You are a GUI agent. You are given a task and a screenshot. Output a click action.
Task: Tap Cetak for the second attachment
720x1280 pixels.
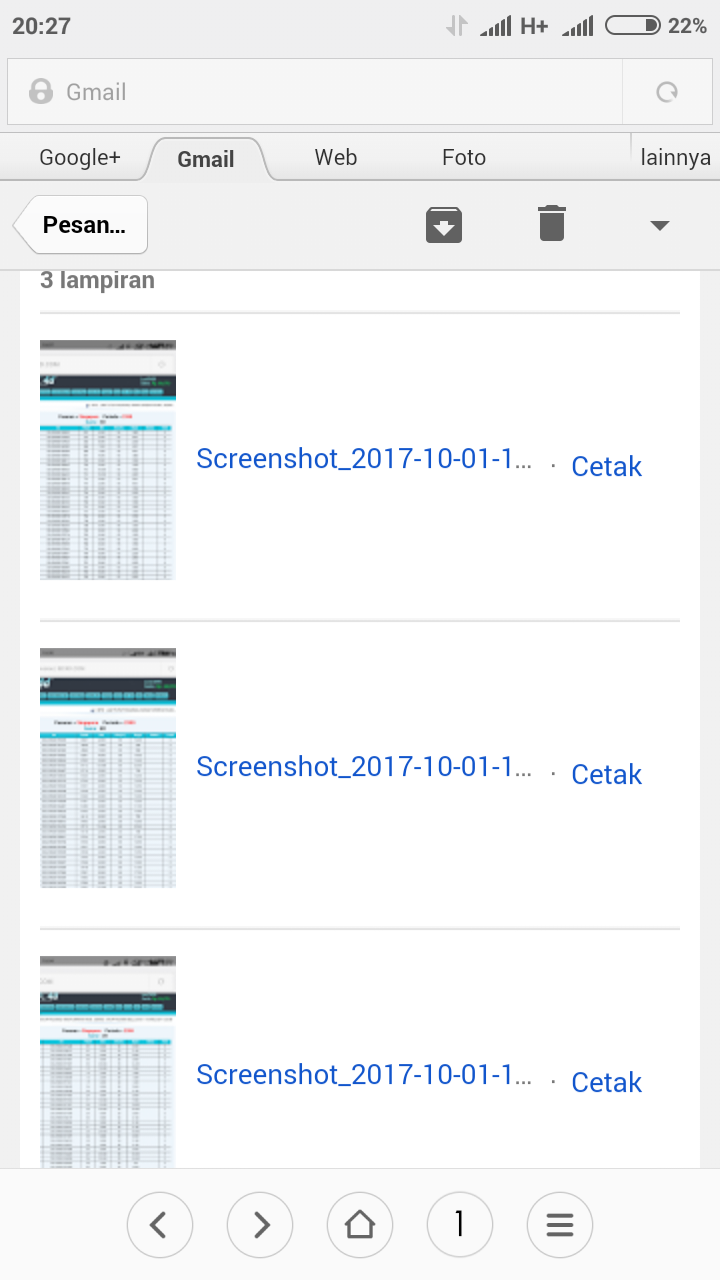click(606, 775)
